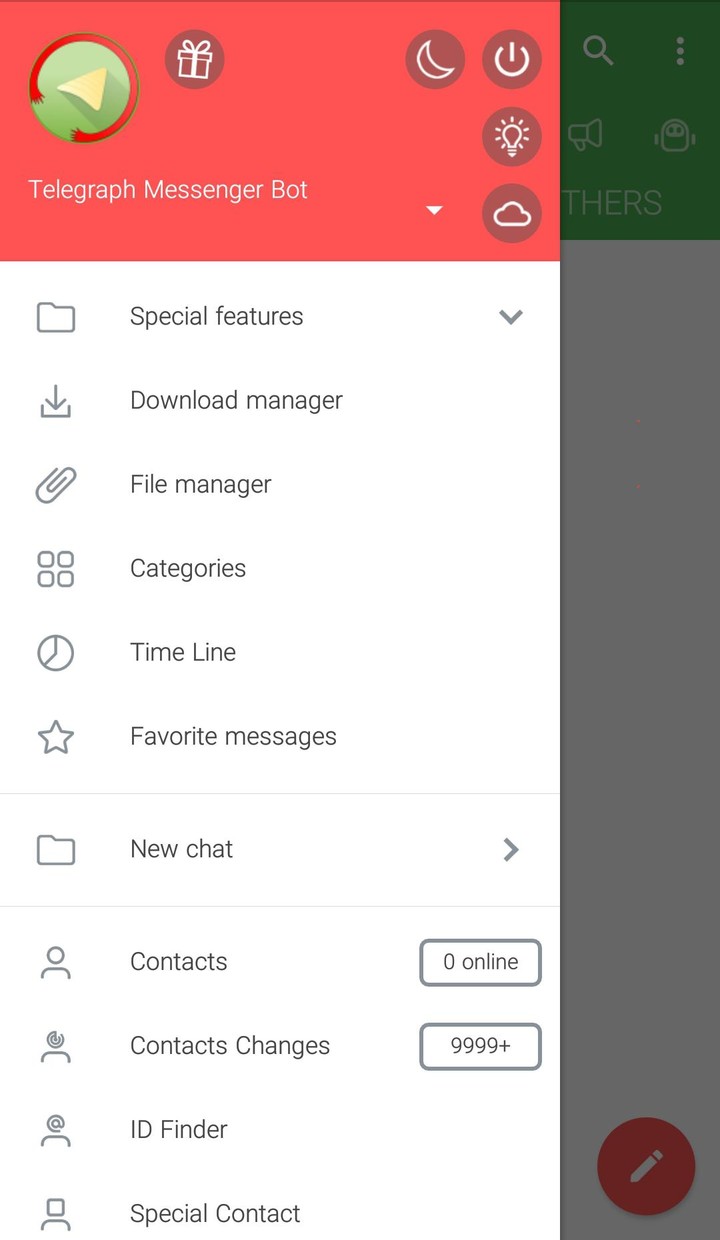Go to Categories
720x1240 pixels.
187,569
